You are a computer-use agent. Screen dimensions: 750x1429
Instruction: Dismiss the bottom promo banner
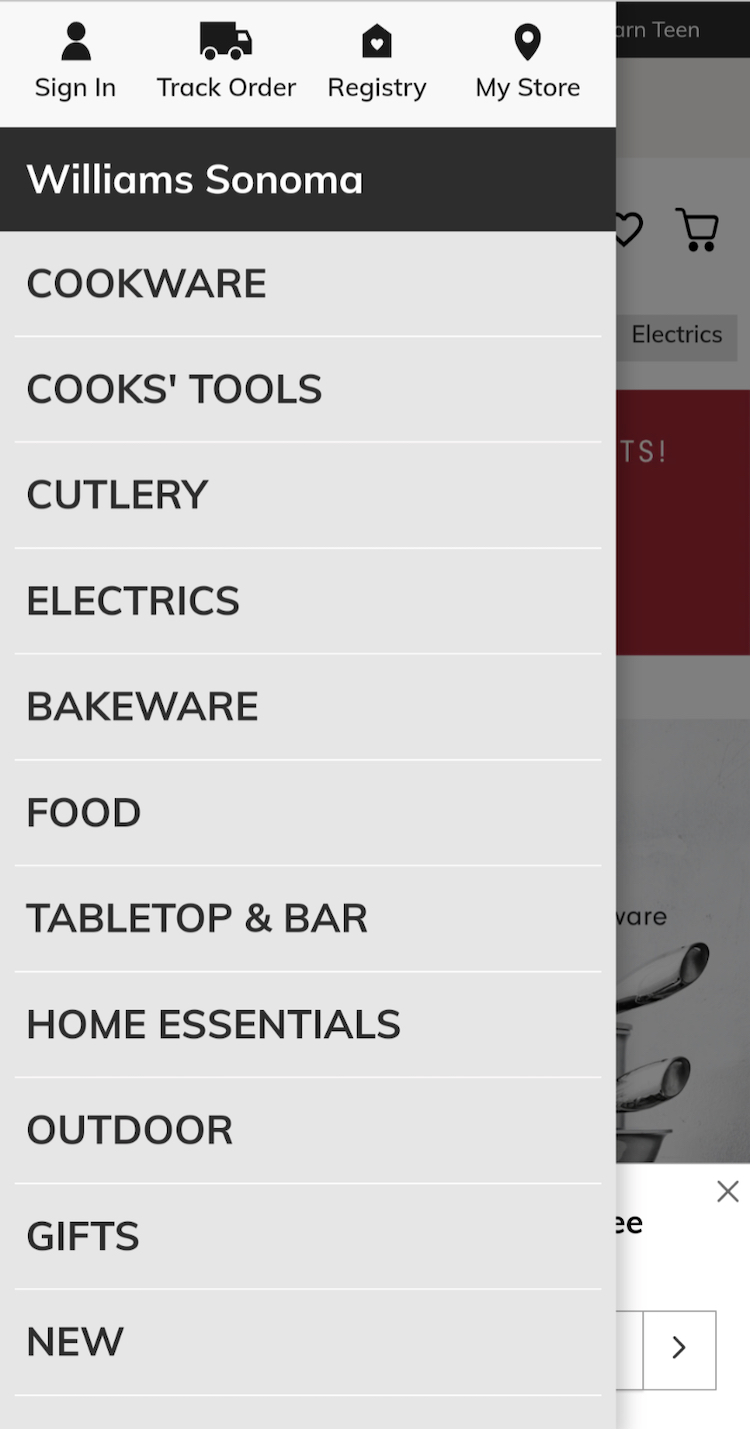coord(728,1191)
